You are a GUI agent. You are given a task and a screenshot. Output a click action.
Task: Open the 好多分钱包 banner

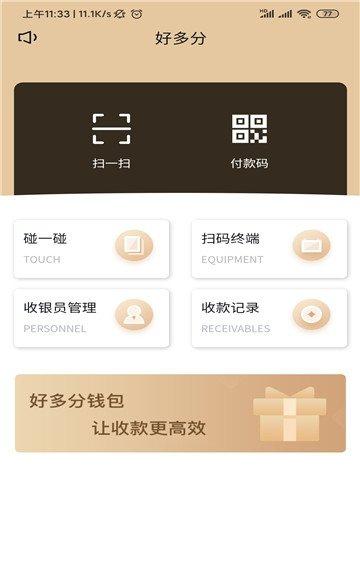pyautogui.click(x=180, y=413)
